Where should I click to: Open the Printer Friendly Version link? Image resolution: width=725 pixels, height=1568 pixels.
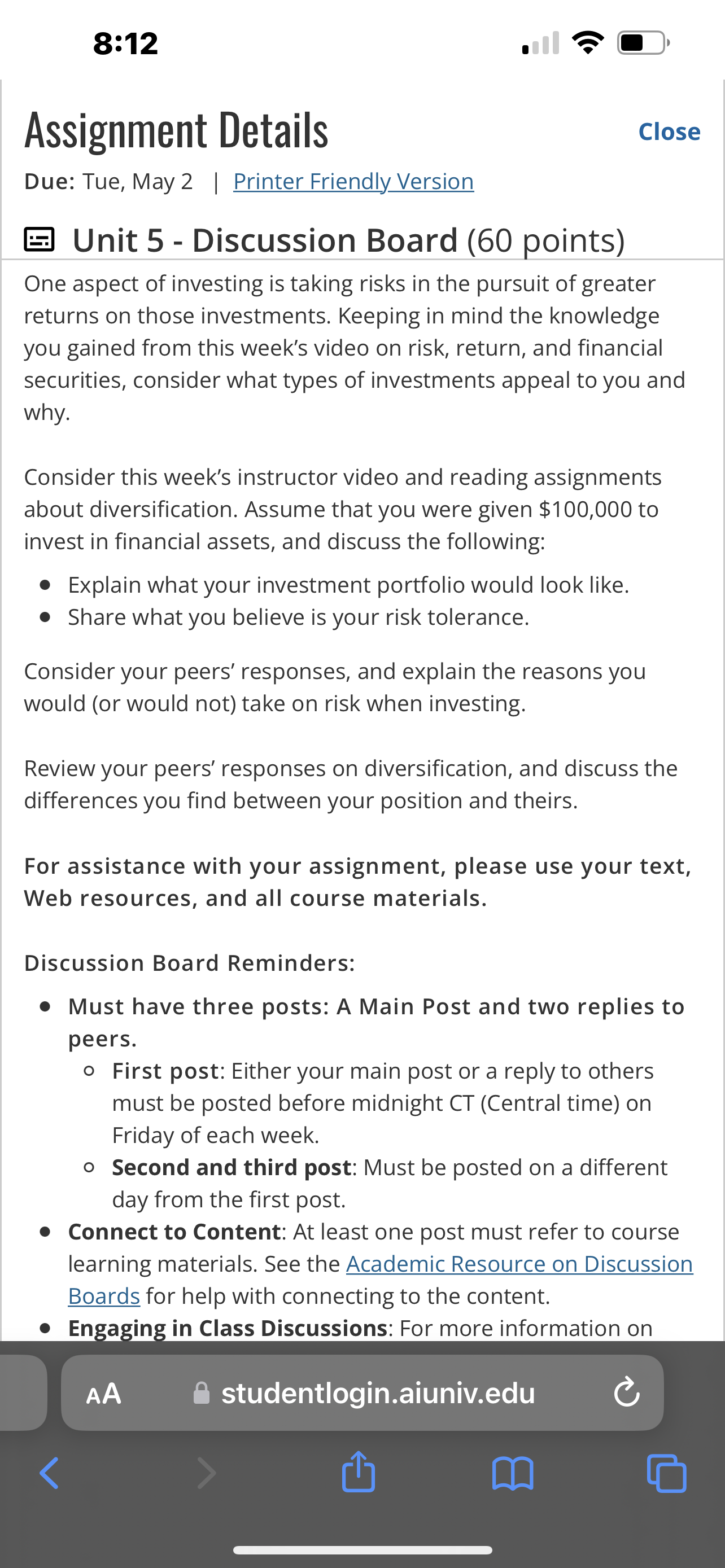pos(353,181)
